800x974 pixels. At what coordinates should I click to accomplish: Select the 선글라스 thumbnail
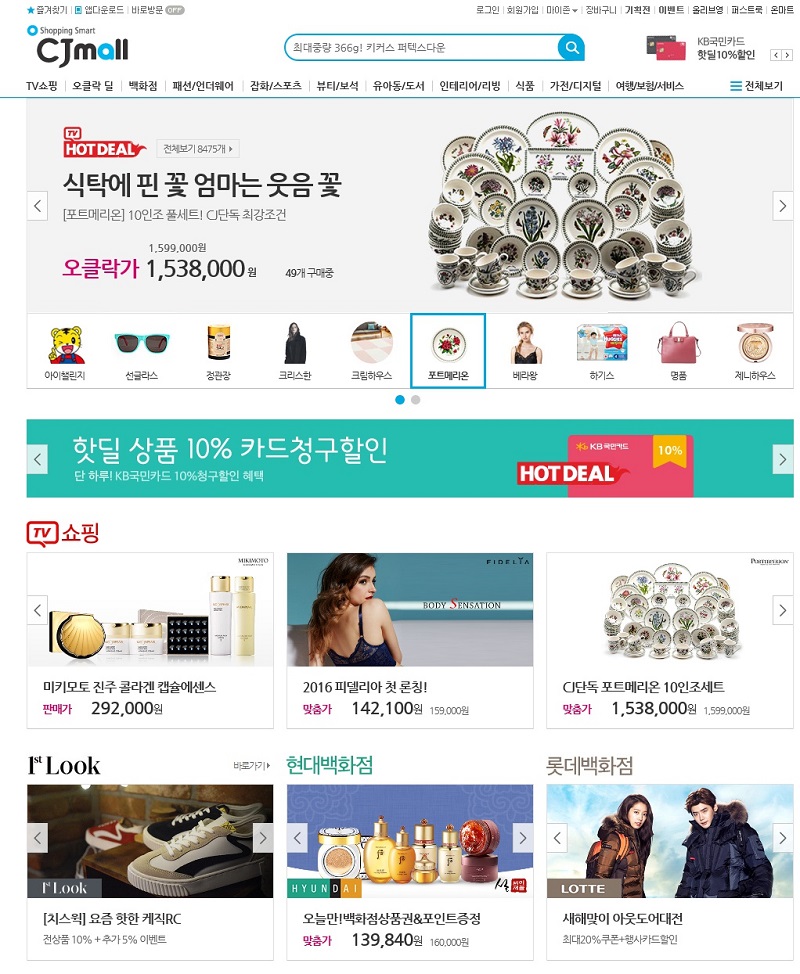141,351
